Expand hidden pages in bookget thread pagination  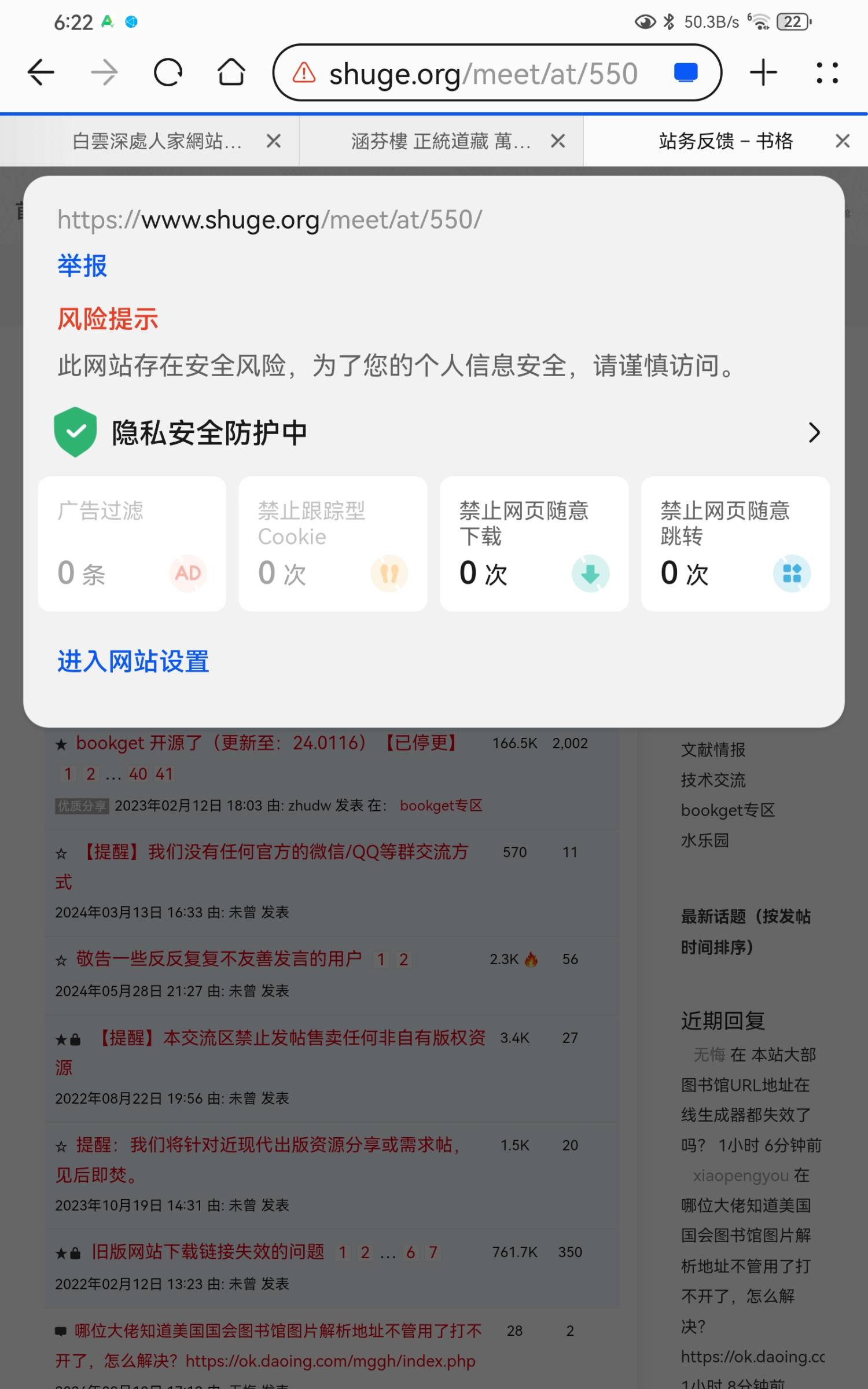[x=113, y=774]
